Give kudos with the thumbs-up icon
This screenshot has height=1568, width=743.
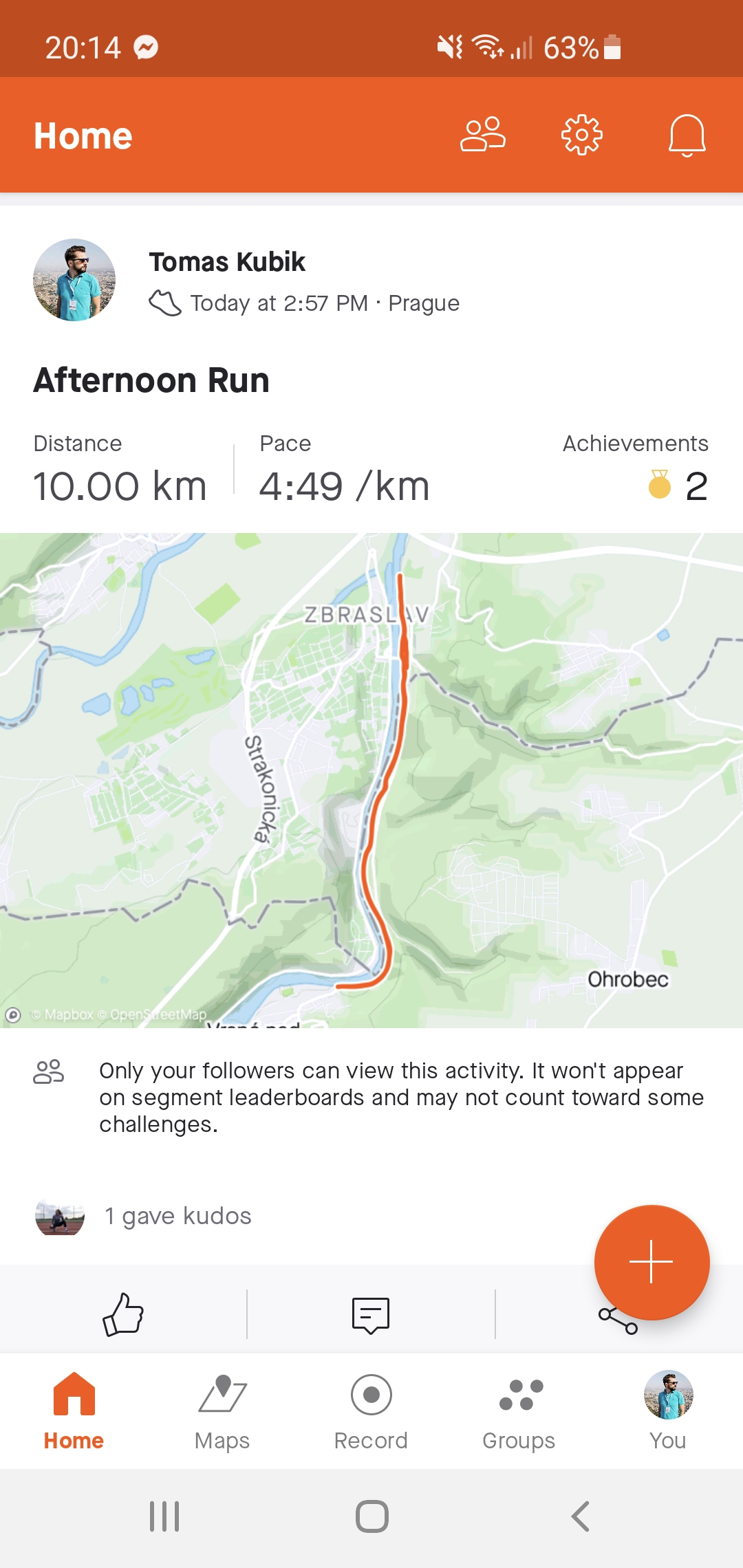[123, 1314]
